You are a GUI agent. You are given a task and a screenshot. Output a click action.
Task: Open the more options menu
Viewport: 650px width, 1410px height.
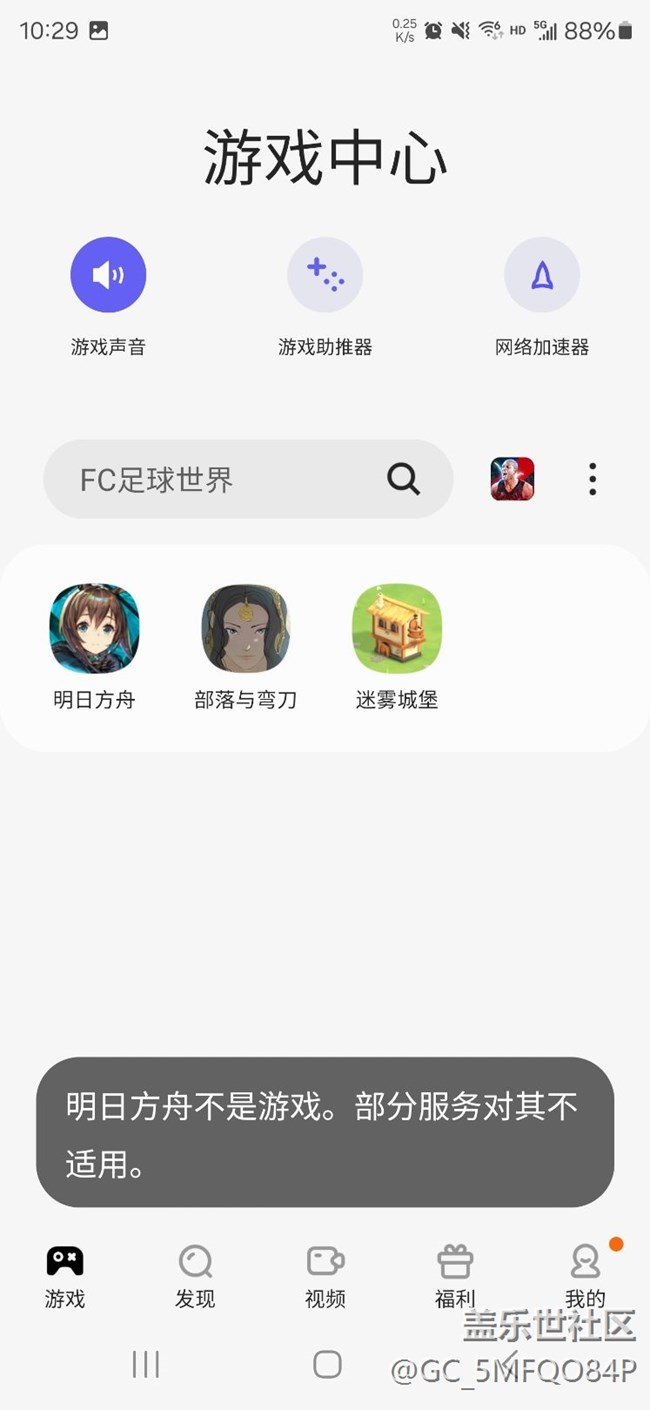(593, 480)
